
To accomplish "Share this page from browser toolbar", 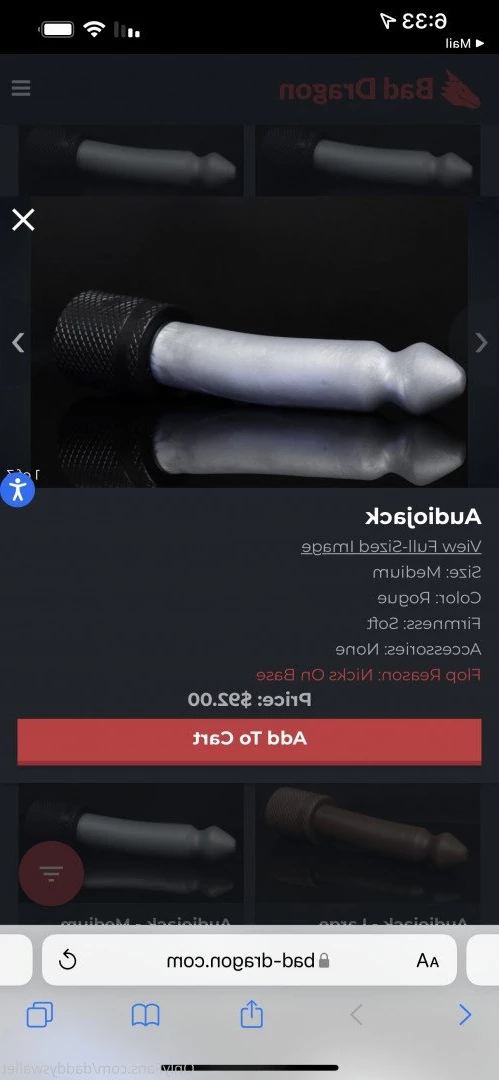I will tap(252, 1014).
